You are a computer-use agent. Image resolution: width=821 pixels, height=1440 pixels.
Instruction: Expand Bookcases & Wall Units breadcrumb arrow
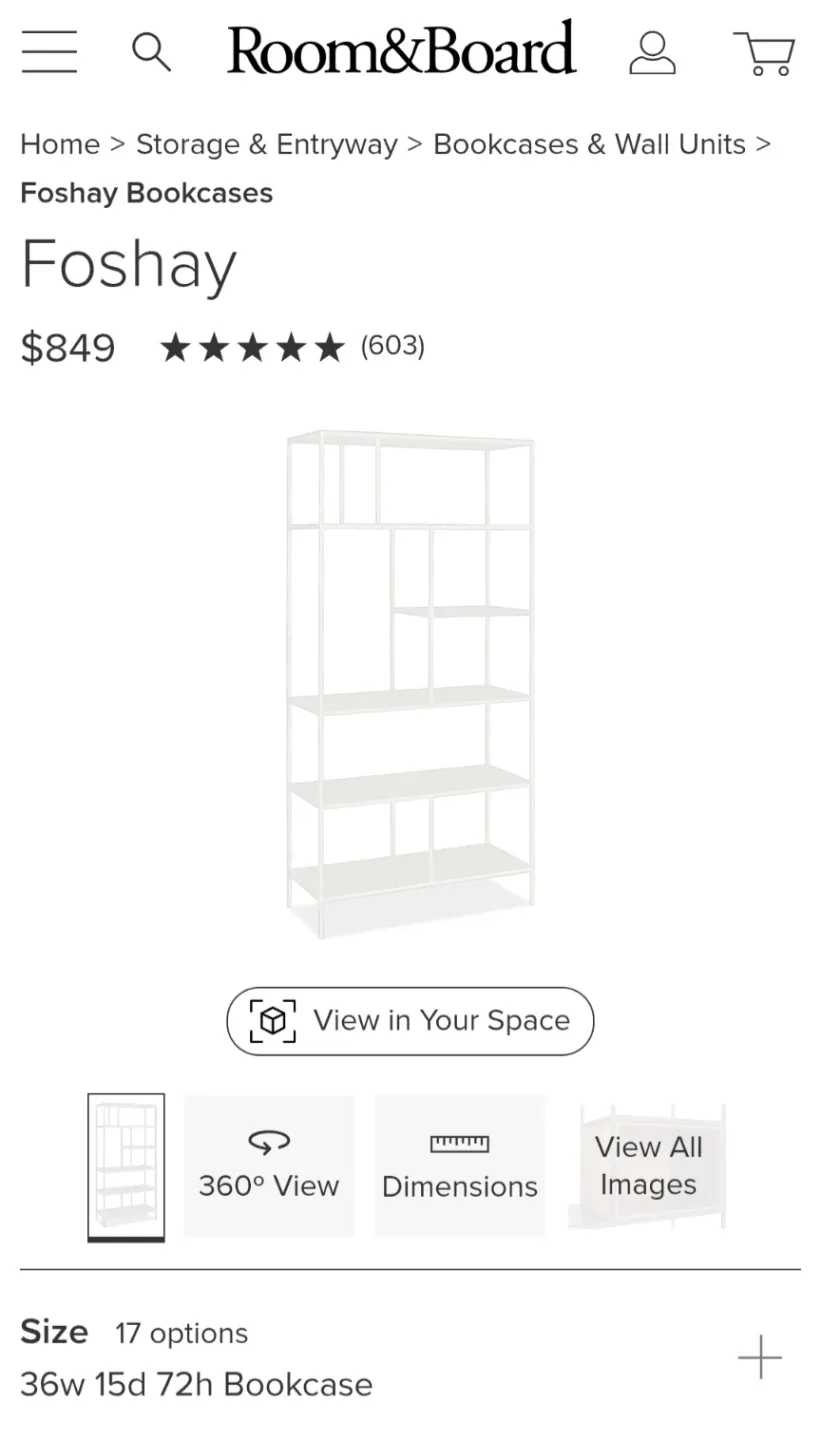click(765, 144)
